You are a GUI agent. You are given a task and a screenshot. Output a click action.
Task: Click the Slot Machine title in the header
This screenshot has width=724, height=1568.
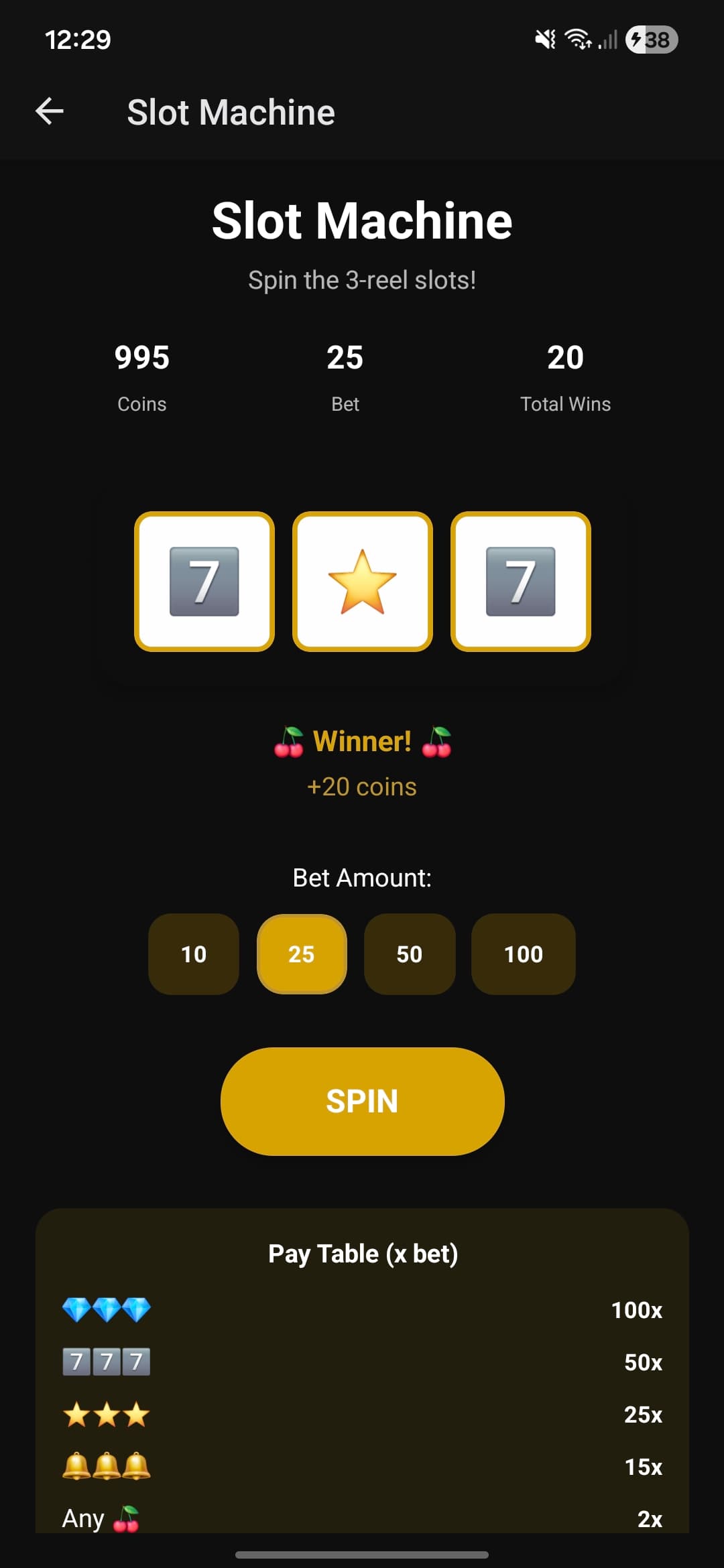[x=231, y=111]
